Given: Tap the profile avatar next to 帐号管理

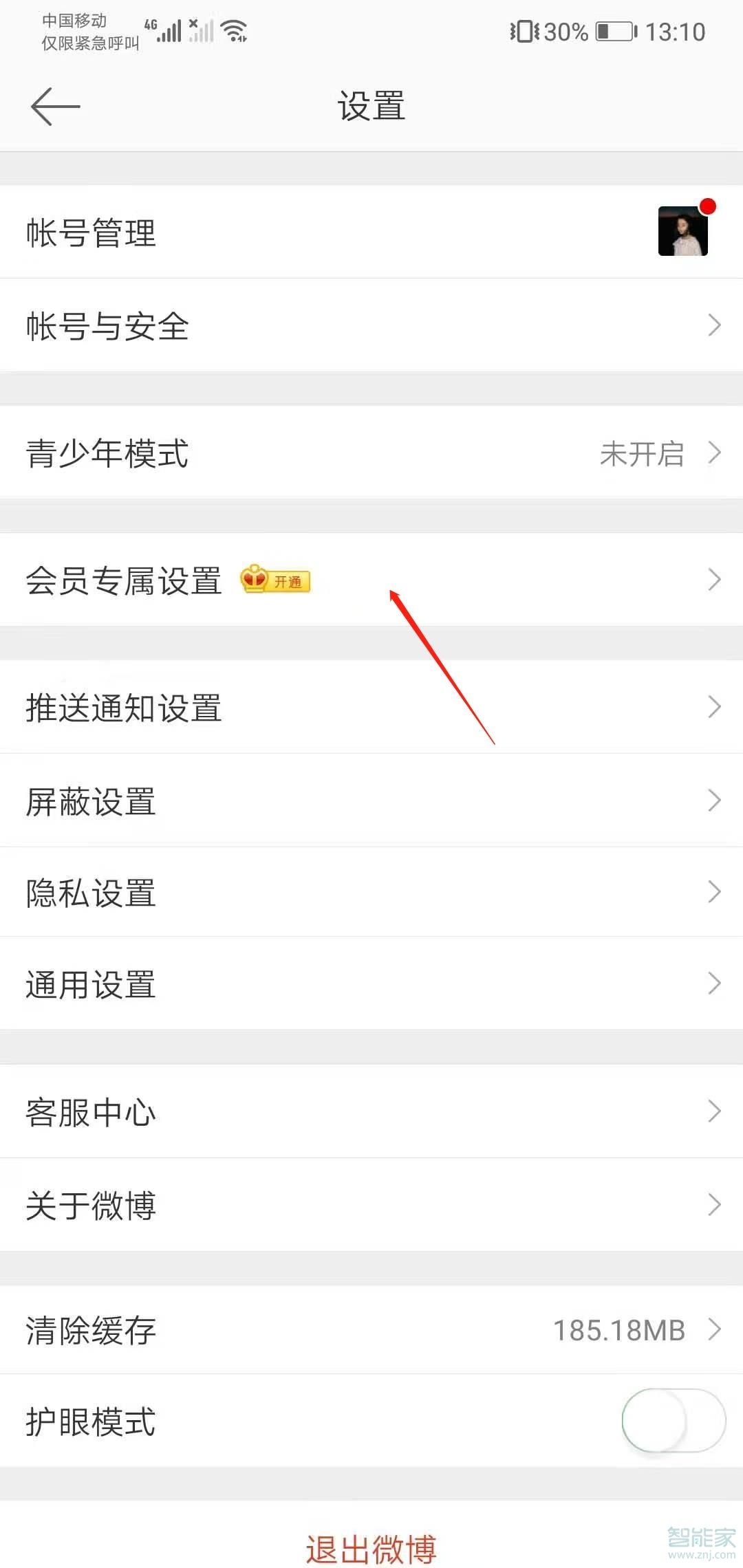Looking at the screenshot, I should (683, 230).
